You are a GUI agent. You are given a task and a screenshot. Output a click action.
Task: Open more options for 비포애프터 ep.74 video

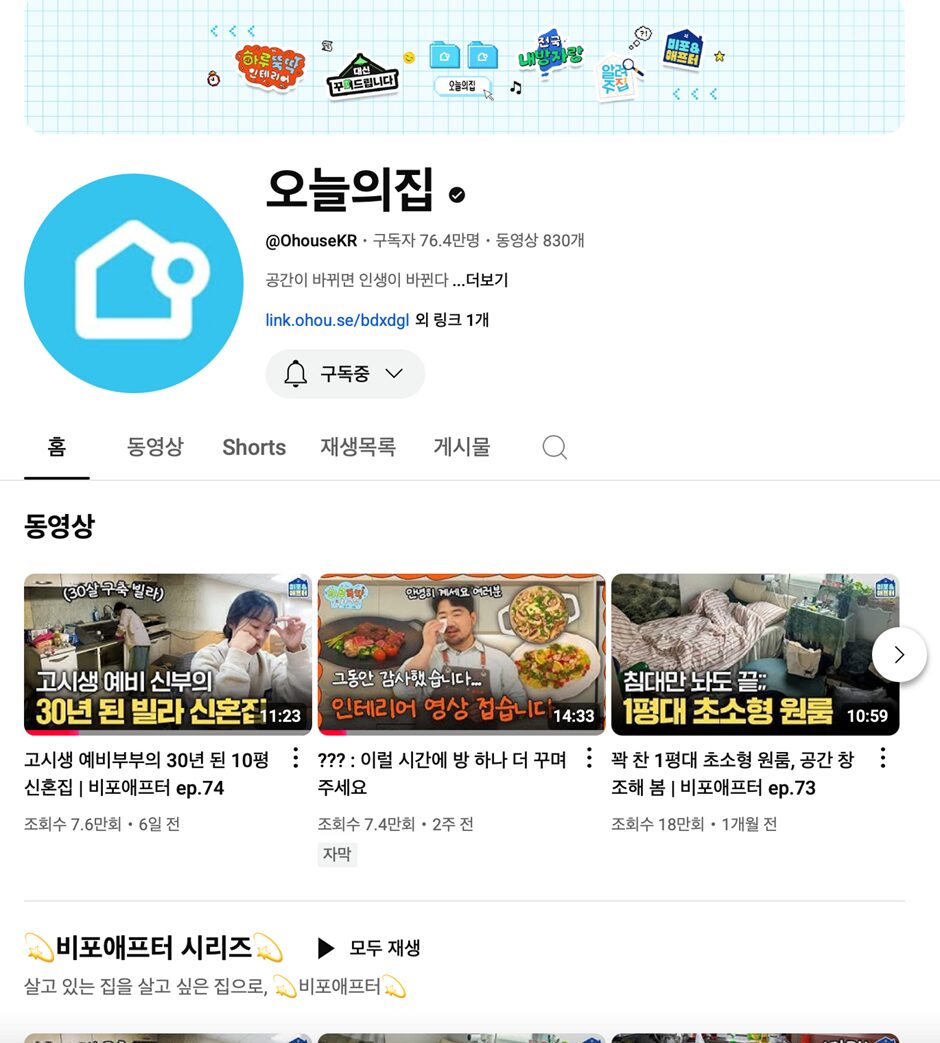295,758
